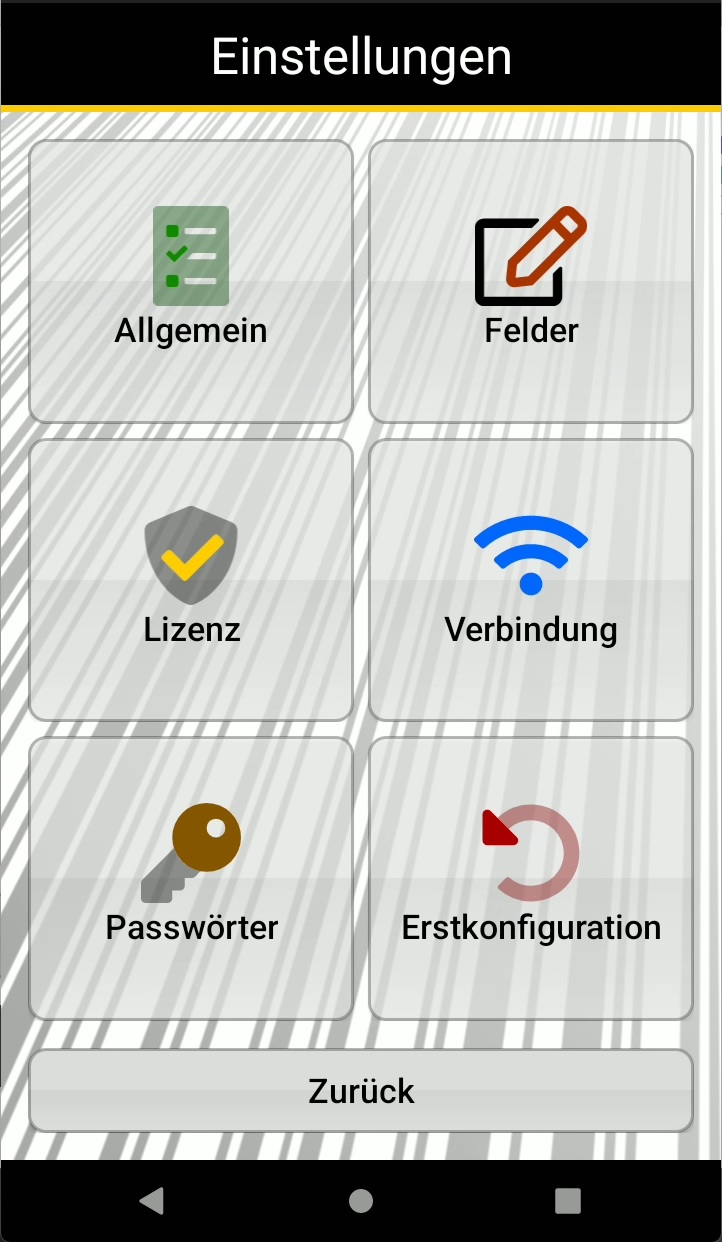722x1242 pixels.
Task: Open connection settings labeled Verbindung
Action: 530,580
